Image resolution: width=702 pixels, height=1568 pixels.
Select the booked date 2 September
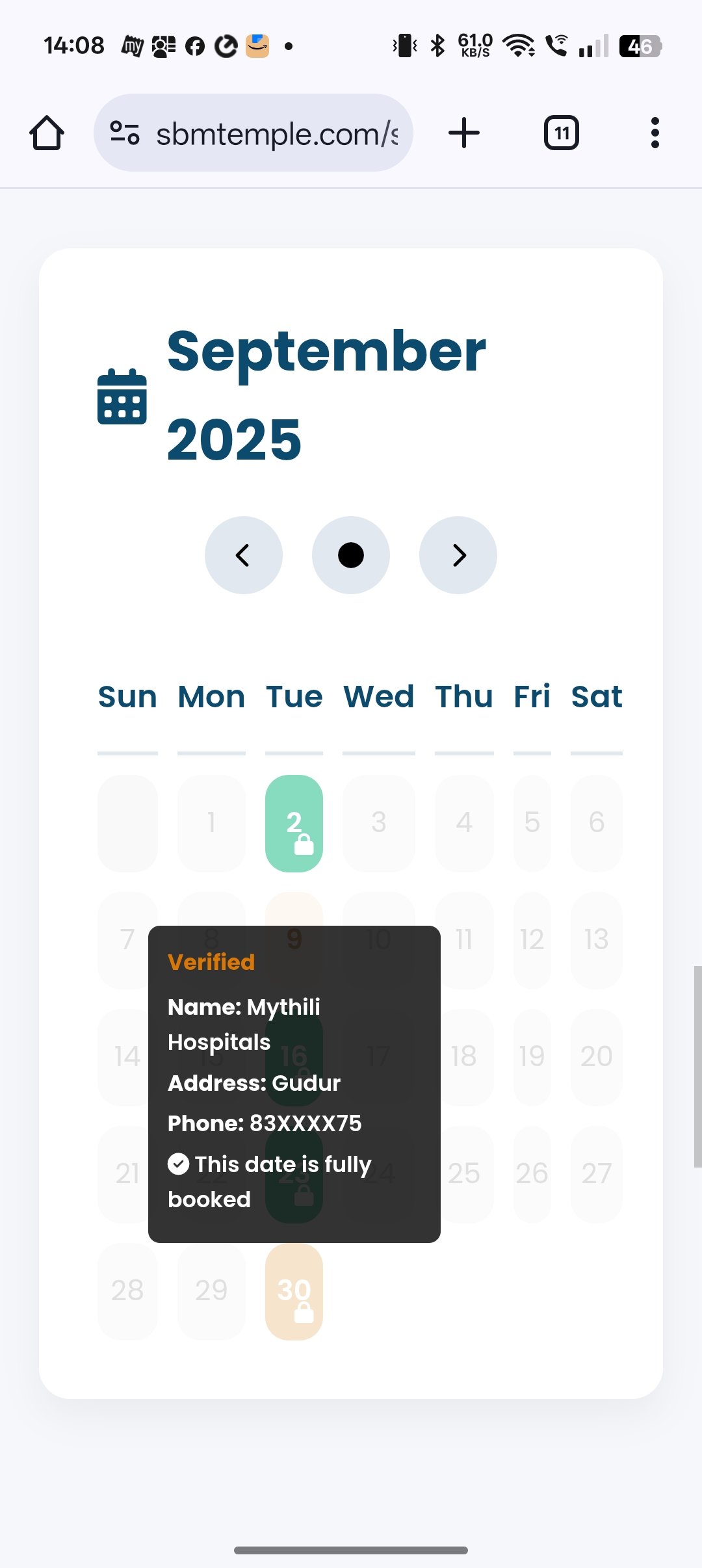click(x=294, y=824)
